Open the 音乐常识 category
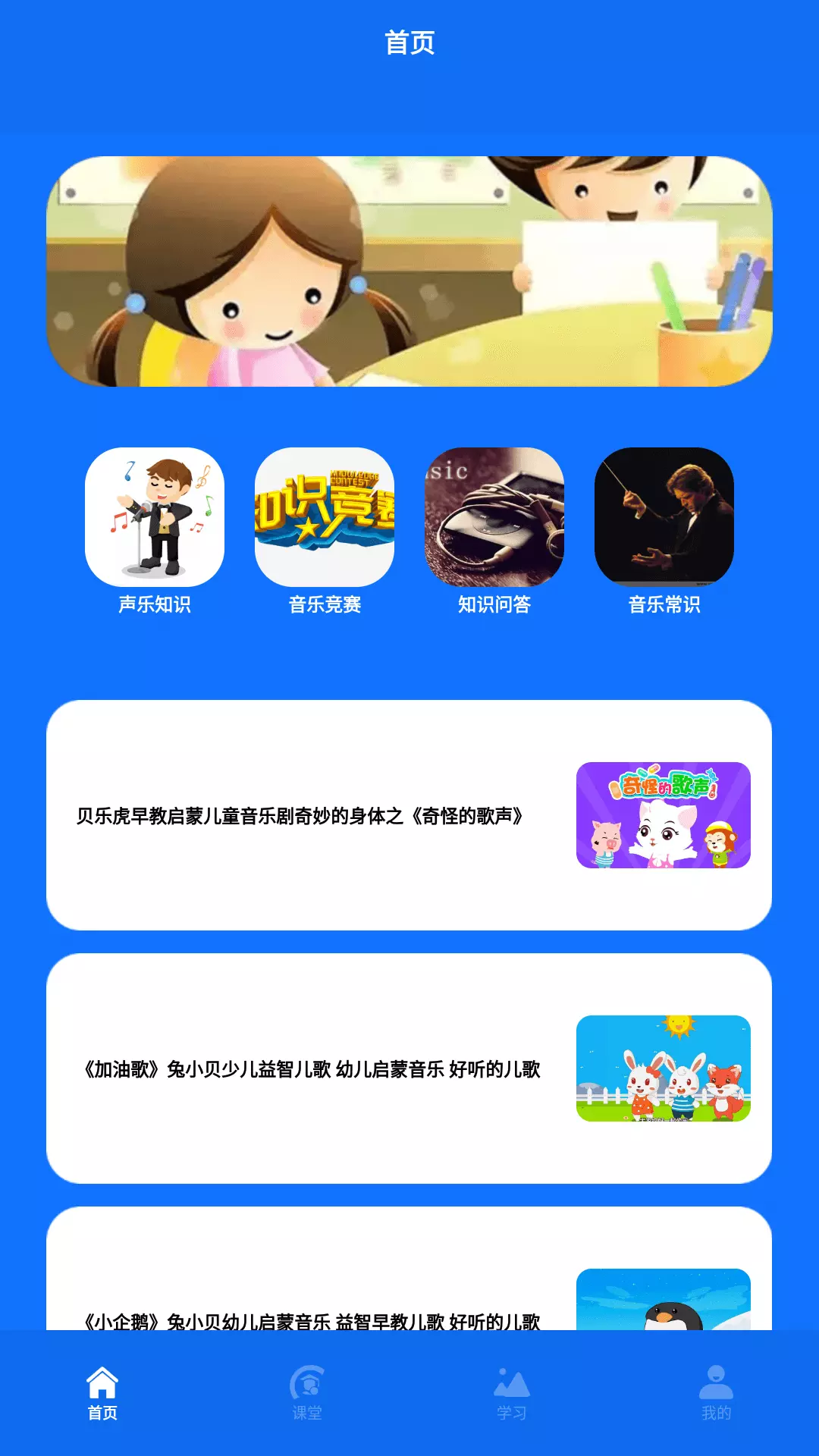 (x=664, y=532)
